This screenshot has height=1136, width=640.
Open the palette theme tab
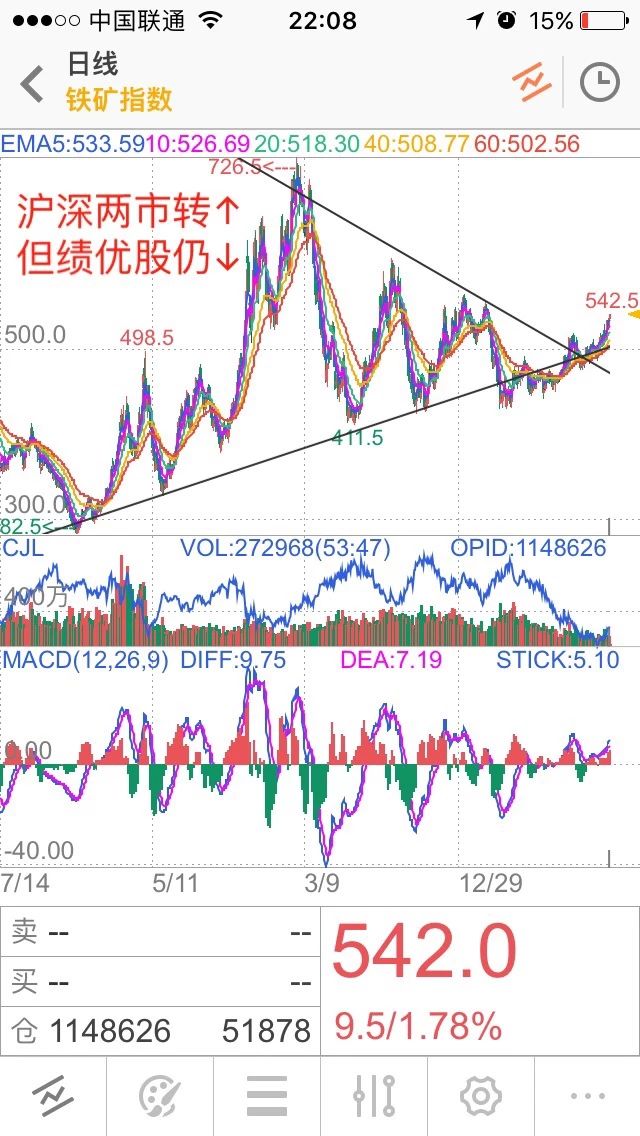pyautogui.click(x=160, y=1096)
